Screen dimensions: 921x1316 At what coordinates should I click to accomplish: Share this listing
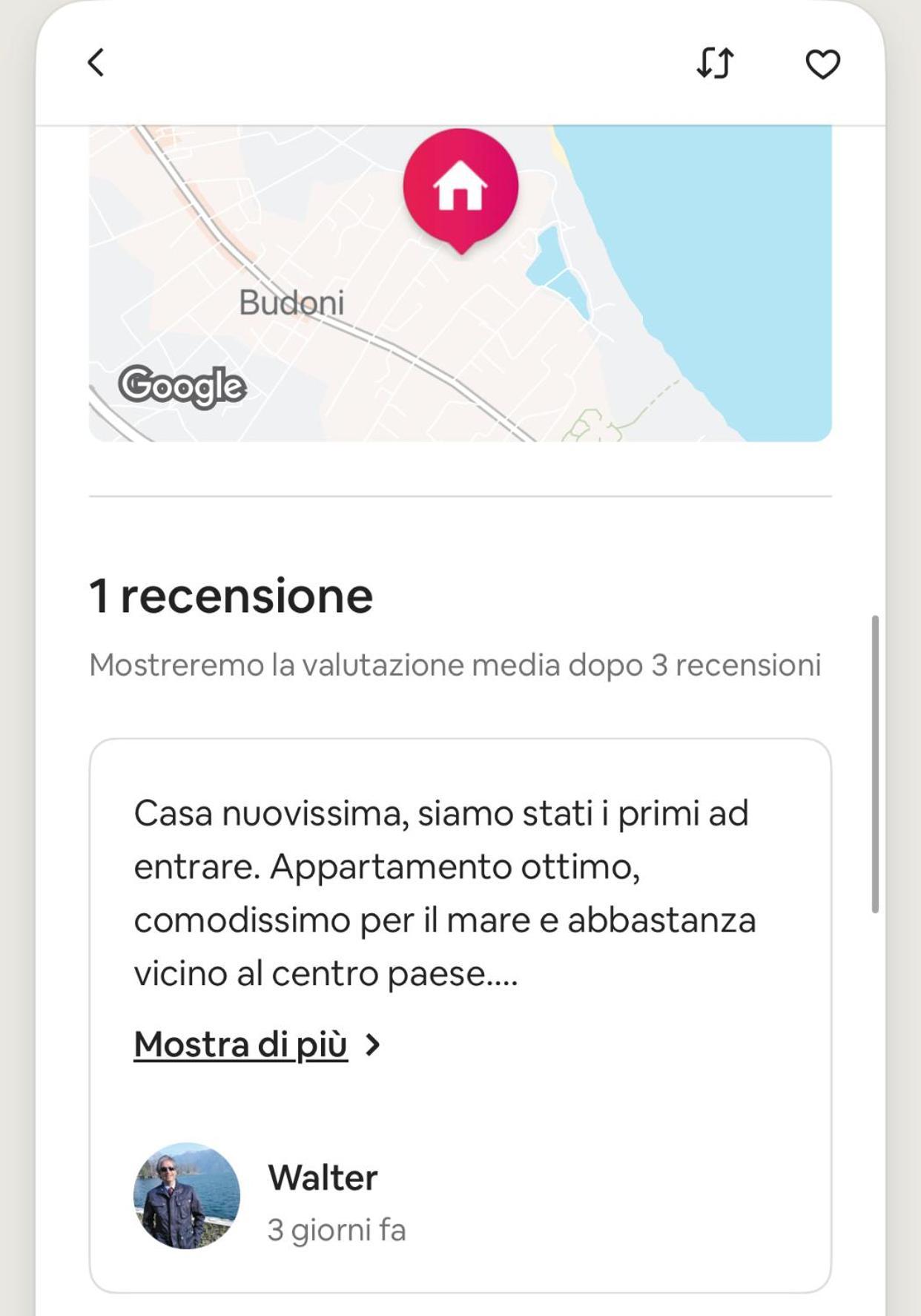point(715,63)
